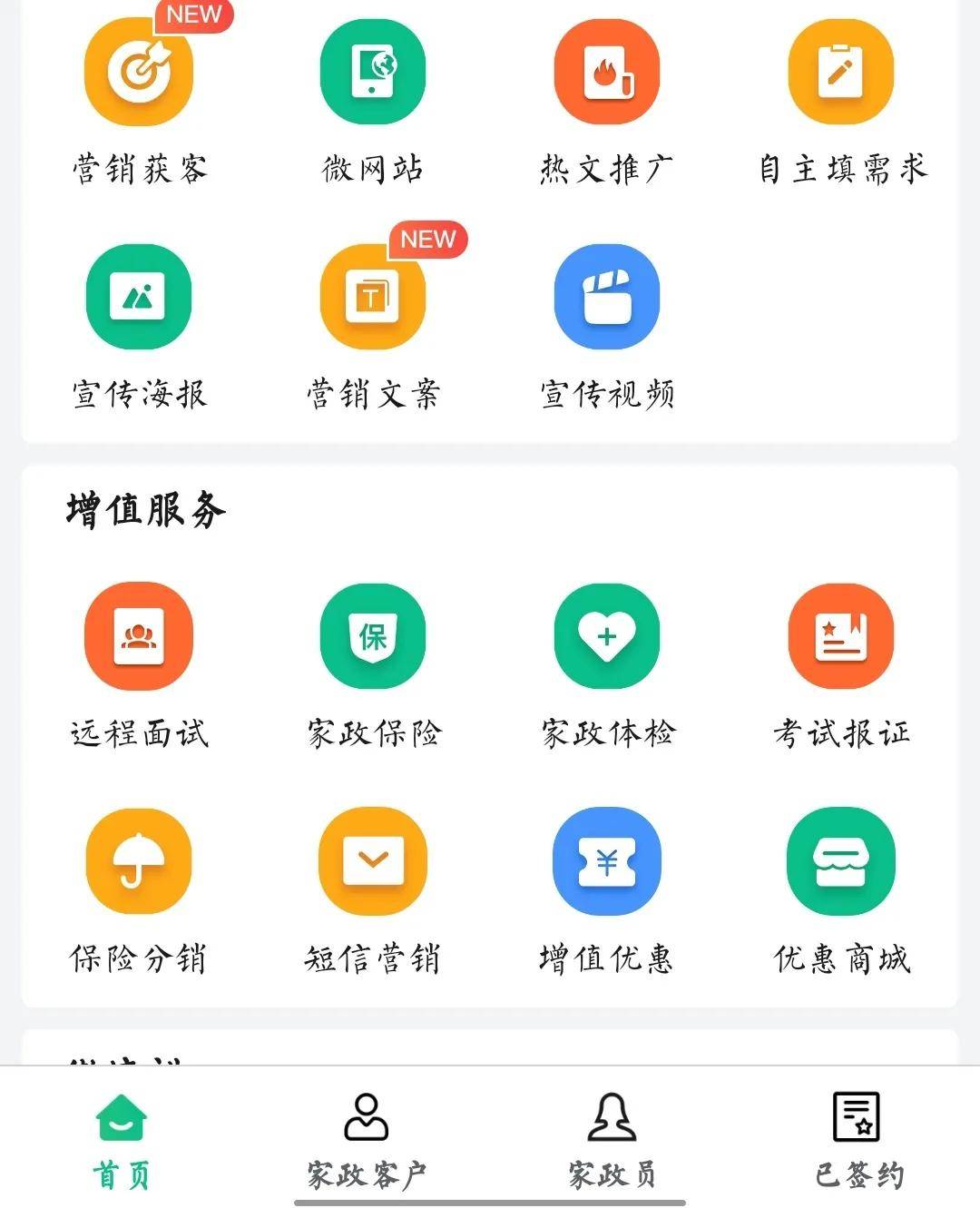The image size is (980, 1208).
Task: Open 营销文案 copywriting tool
Action: [373, 298]
